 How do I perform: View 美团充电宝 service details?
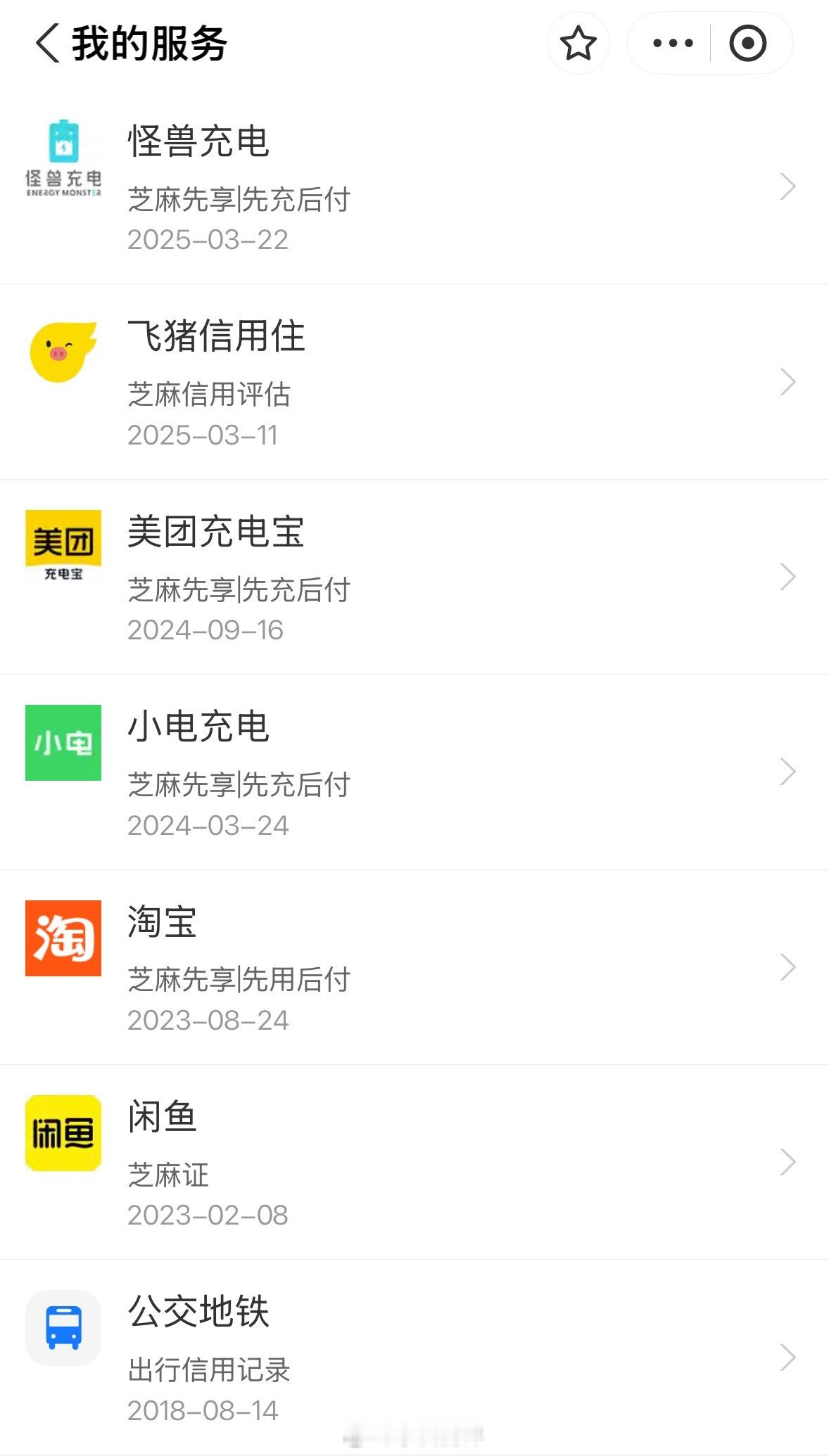[414, 577]
